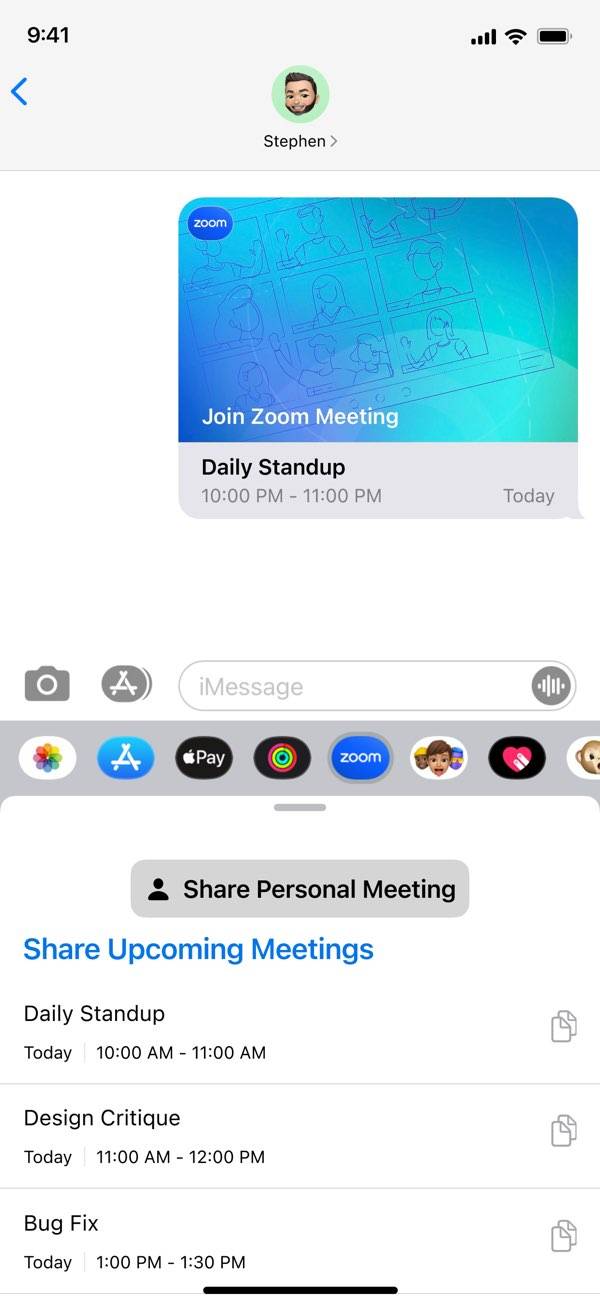Open the Fitness activity rings app

pos(282,758)
